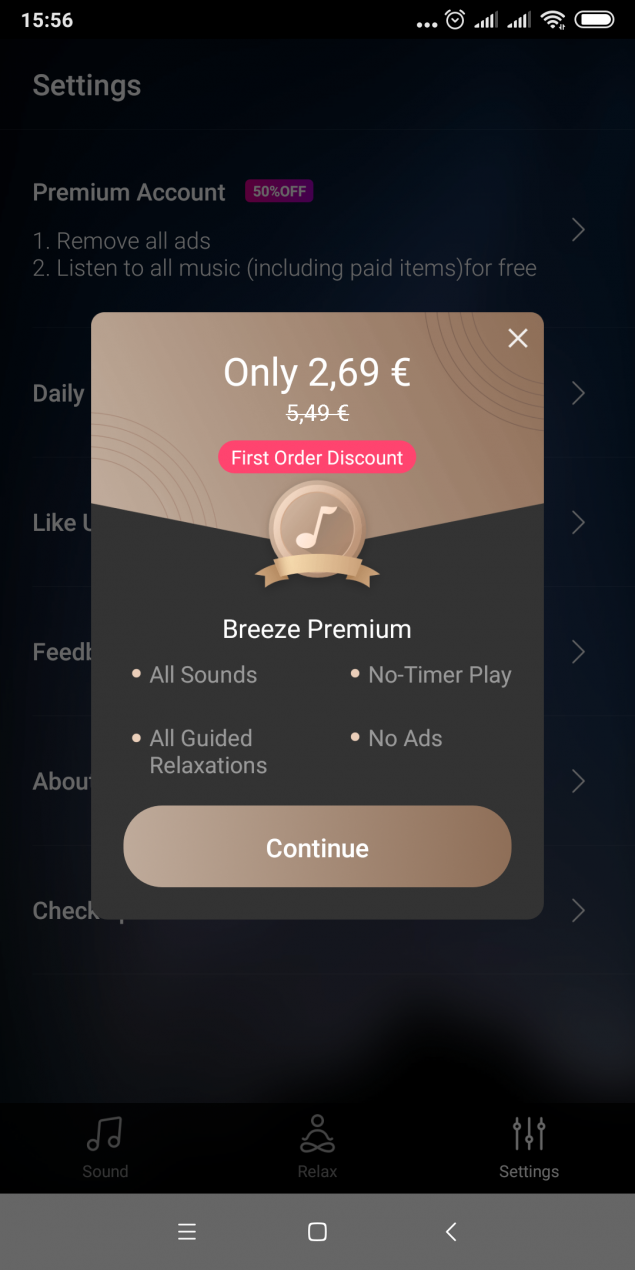The height and width of the screenshot is (1270, 635).
Task: Close the Breeze Premium offer dialog
Action: [517, 339]
